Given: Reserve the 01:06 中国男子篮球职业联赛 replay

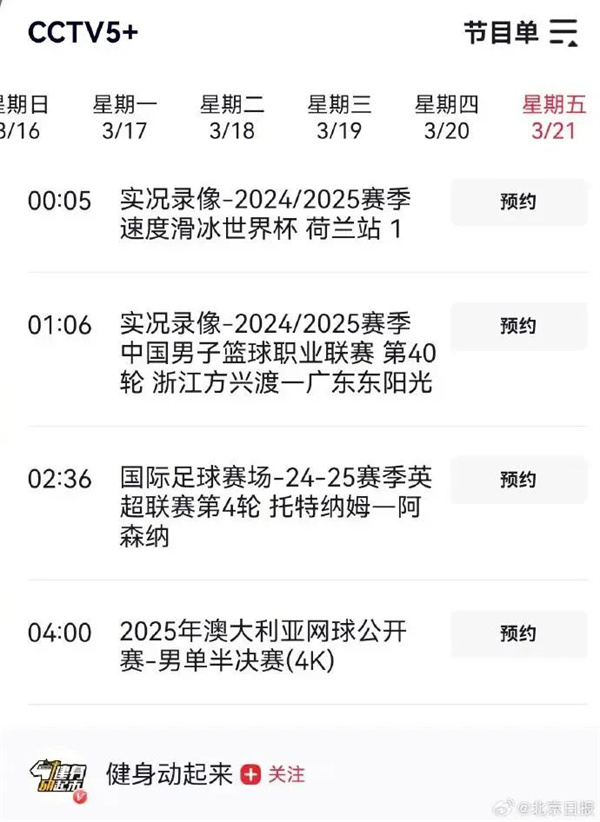Looking at the screenshot, I should tap(518, 326).
